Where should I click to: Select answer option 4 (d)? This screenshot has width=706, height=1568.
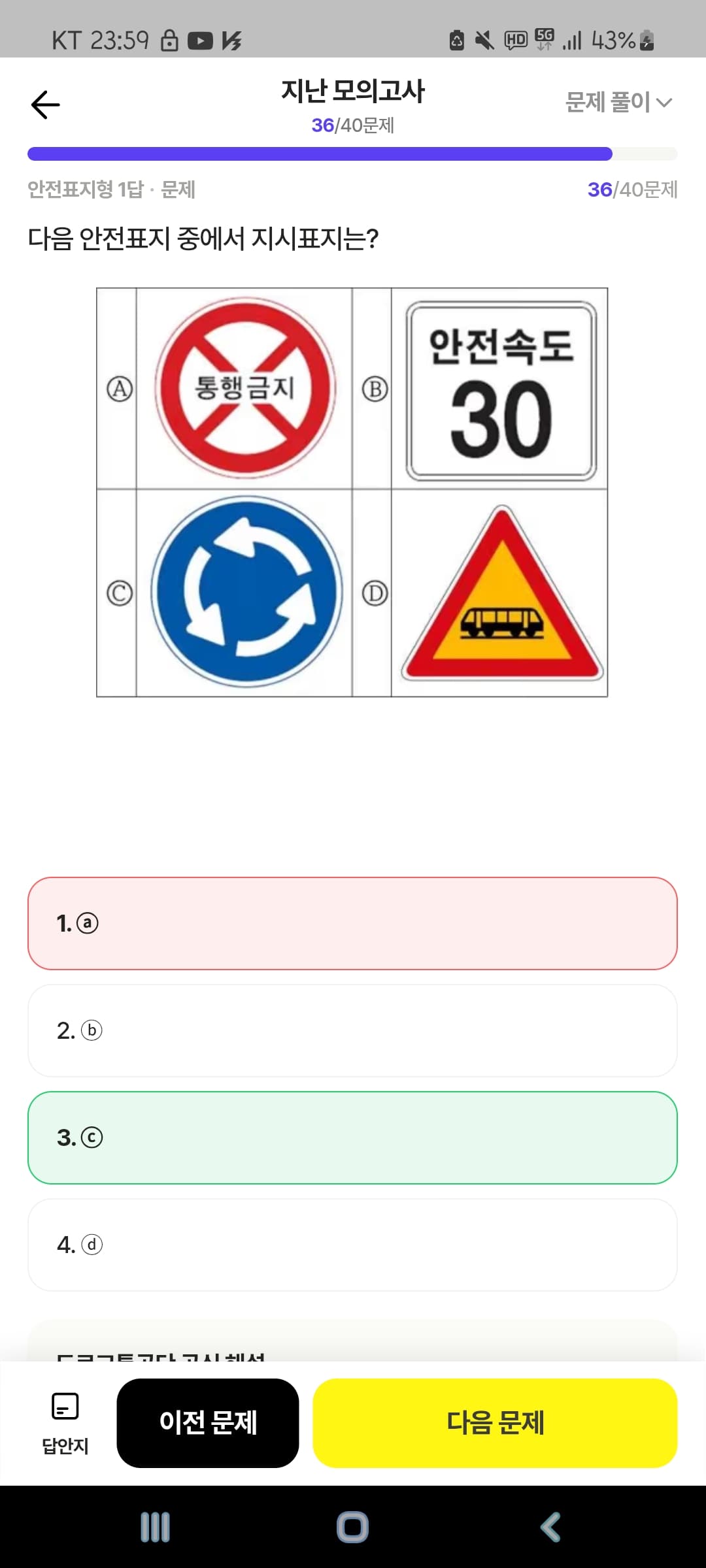pos(352,1245)
